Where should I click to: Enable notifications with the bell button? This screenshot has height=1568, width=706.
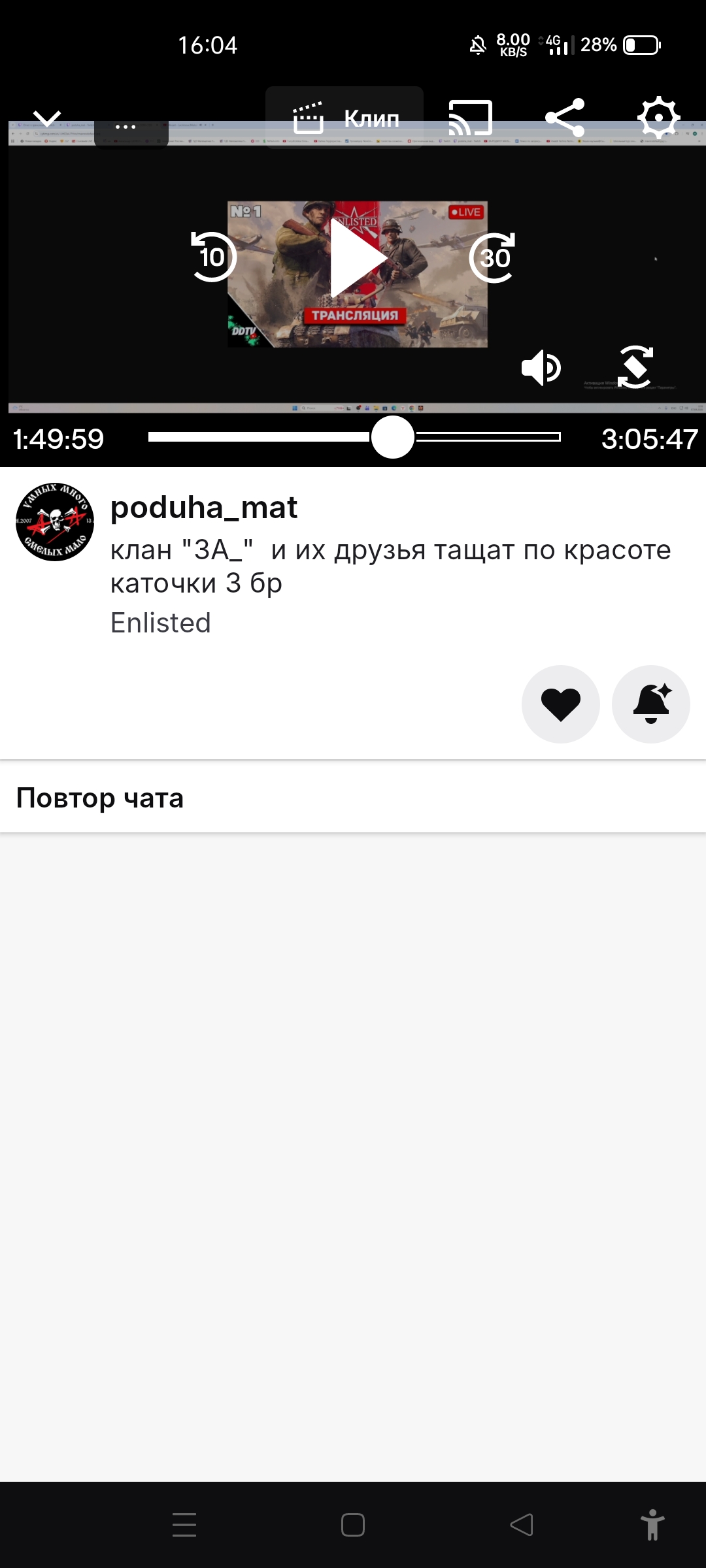coord(651,704)
